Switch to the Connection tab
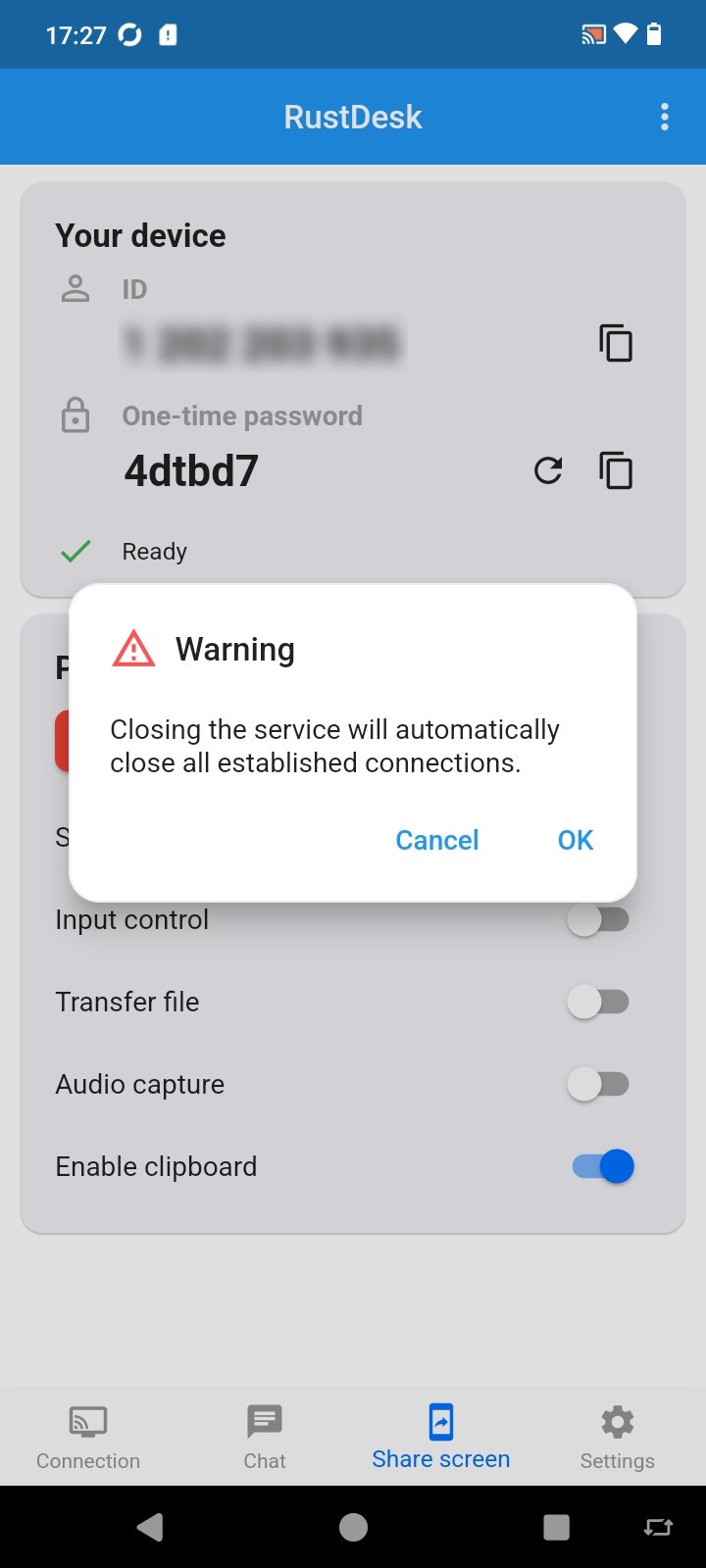This screenshot has width=706, height=1568. click(x=88, y=1437)
